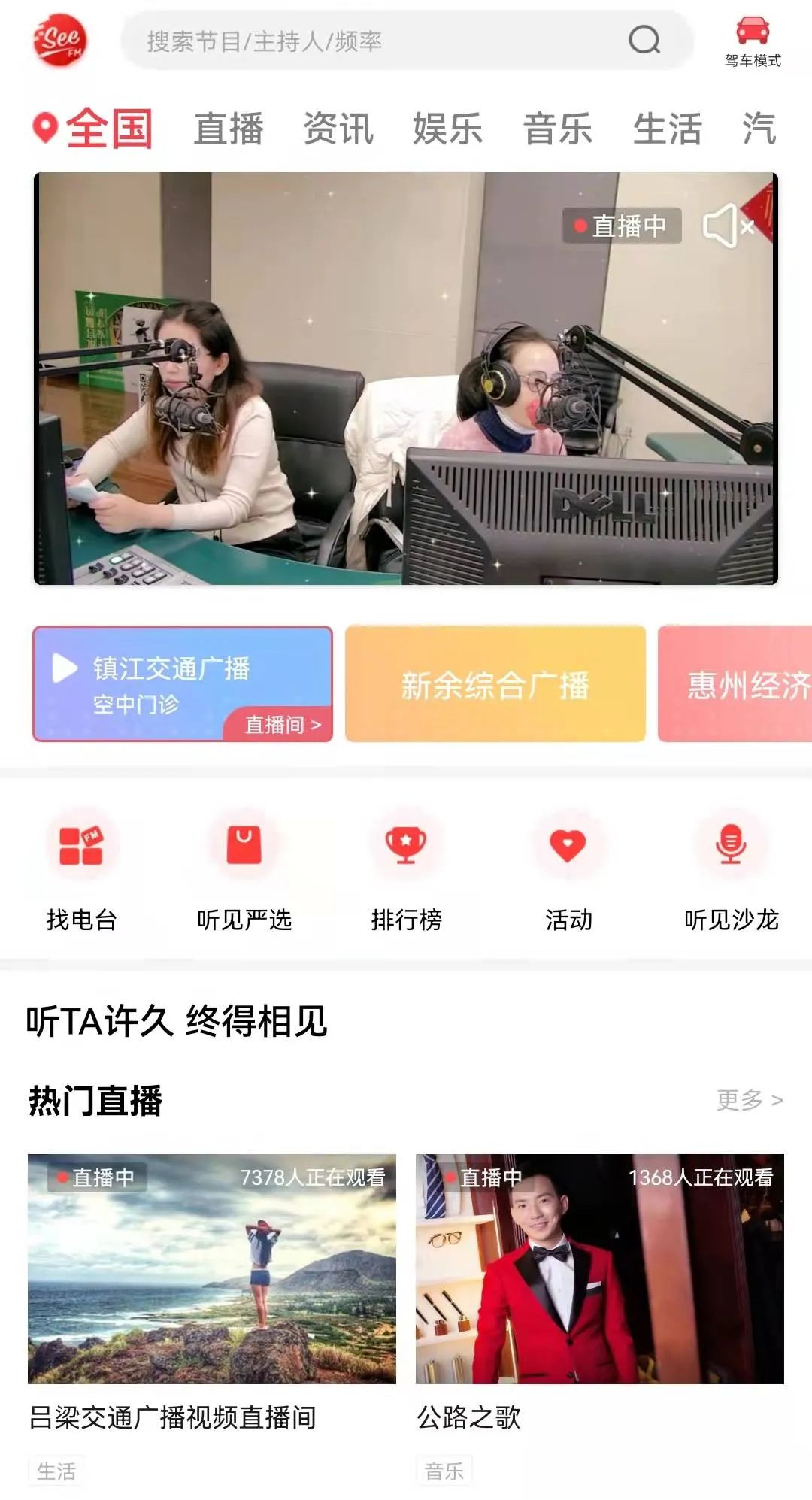
Task: Select the 新余综合广播 station card
Action: pyautogui.click(x=495, y=684)
